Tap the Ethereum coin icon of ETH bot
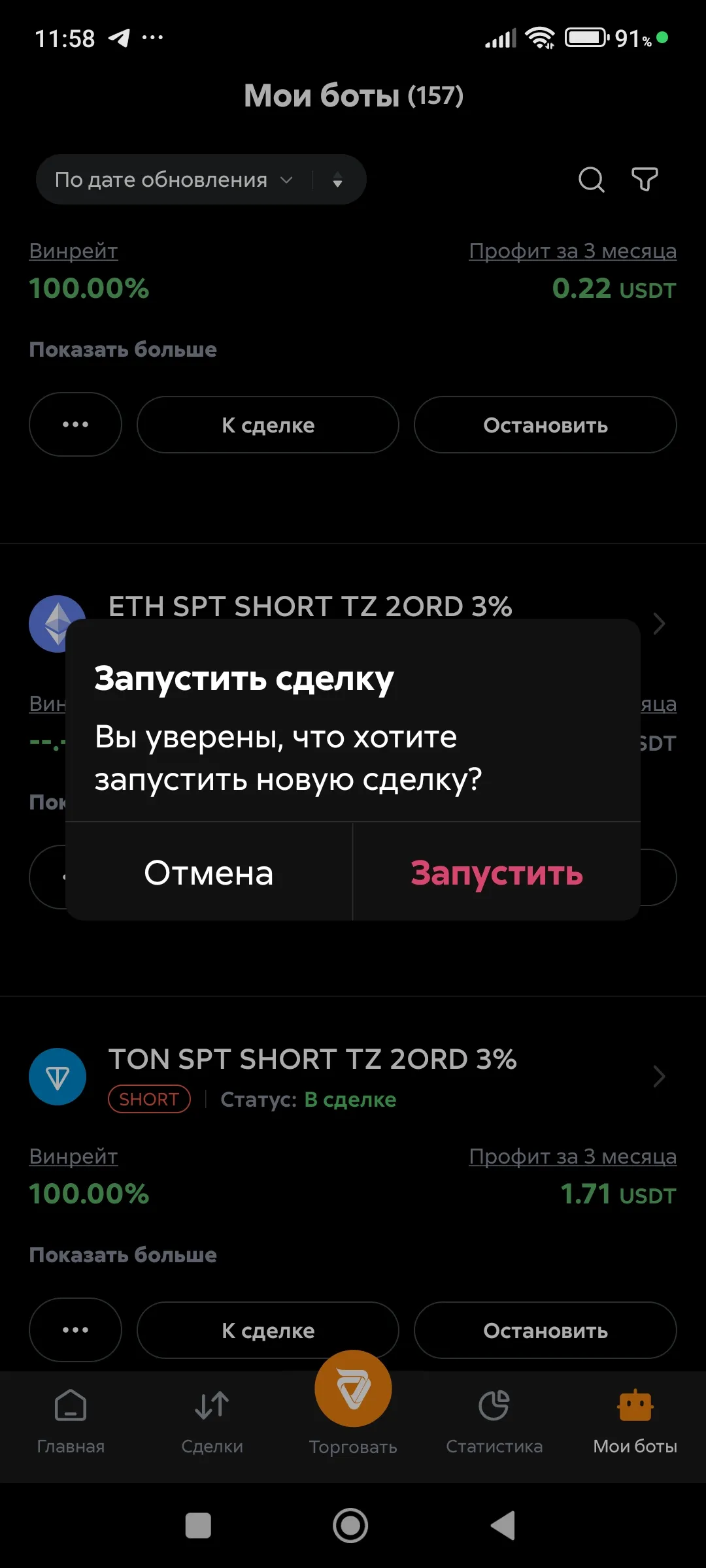Image resolution: width=706 pixels, height=1568 pixels. coord(58,624)
